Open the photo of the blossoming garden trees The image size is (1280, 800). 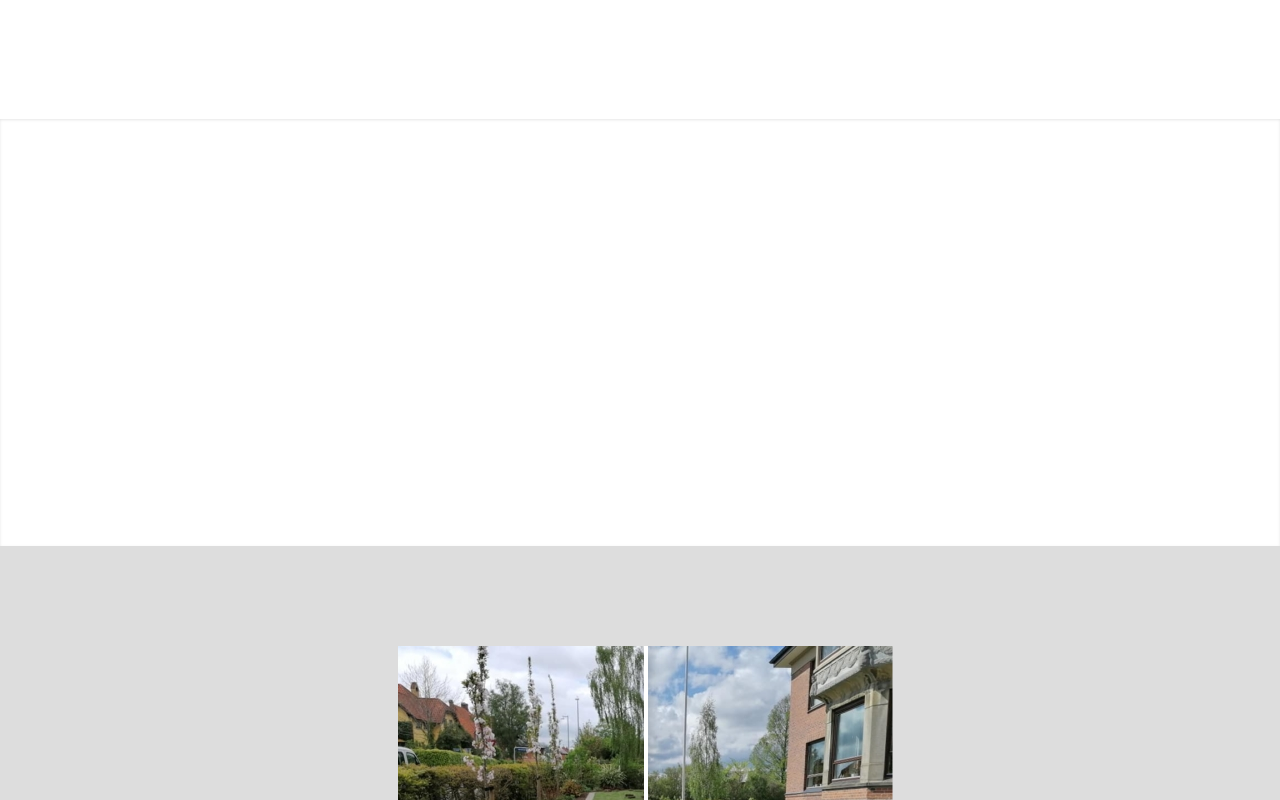[x=520, y=723]
